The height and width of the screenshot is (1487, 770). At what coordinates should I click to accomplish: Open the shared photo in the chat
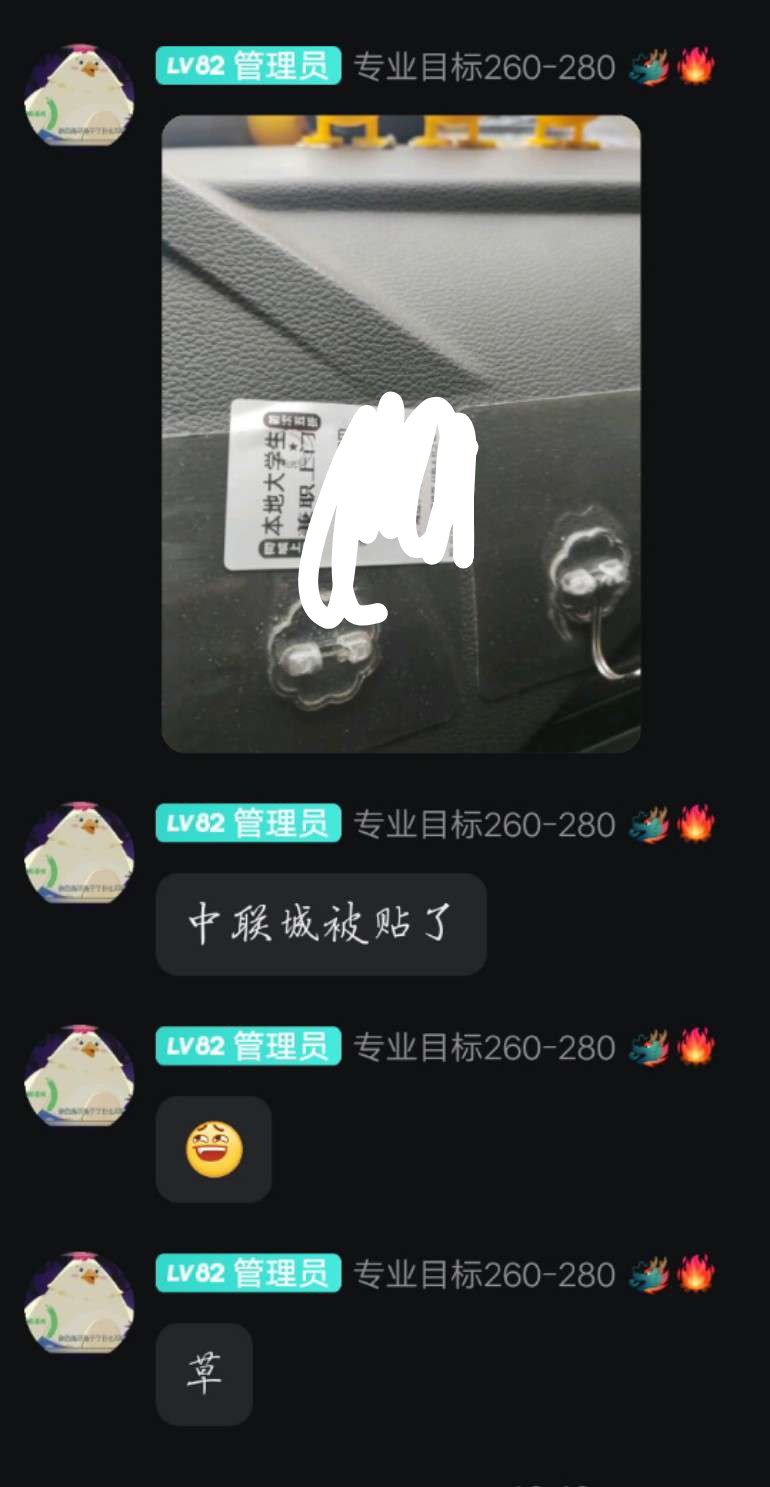400,433
